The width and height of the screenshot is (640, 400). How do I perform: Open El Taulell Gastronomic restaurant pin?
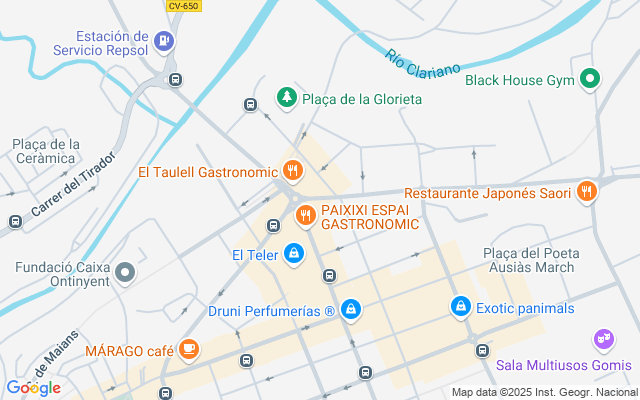coord(292,171)
